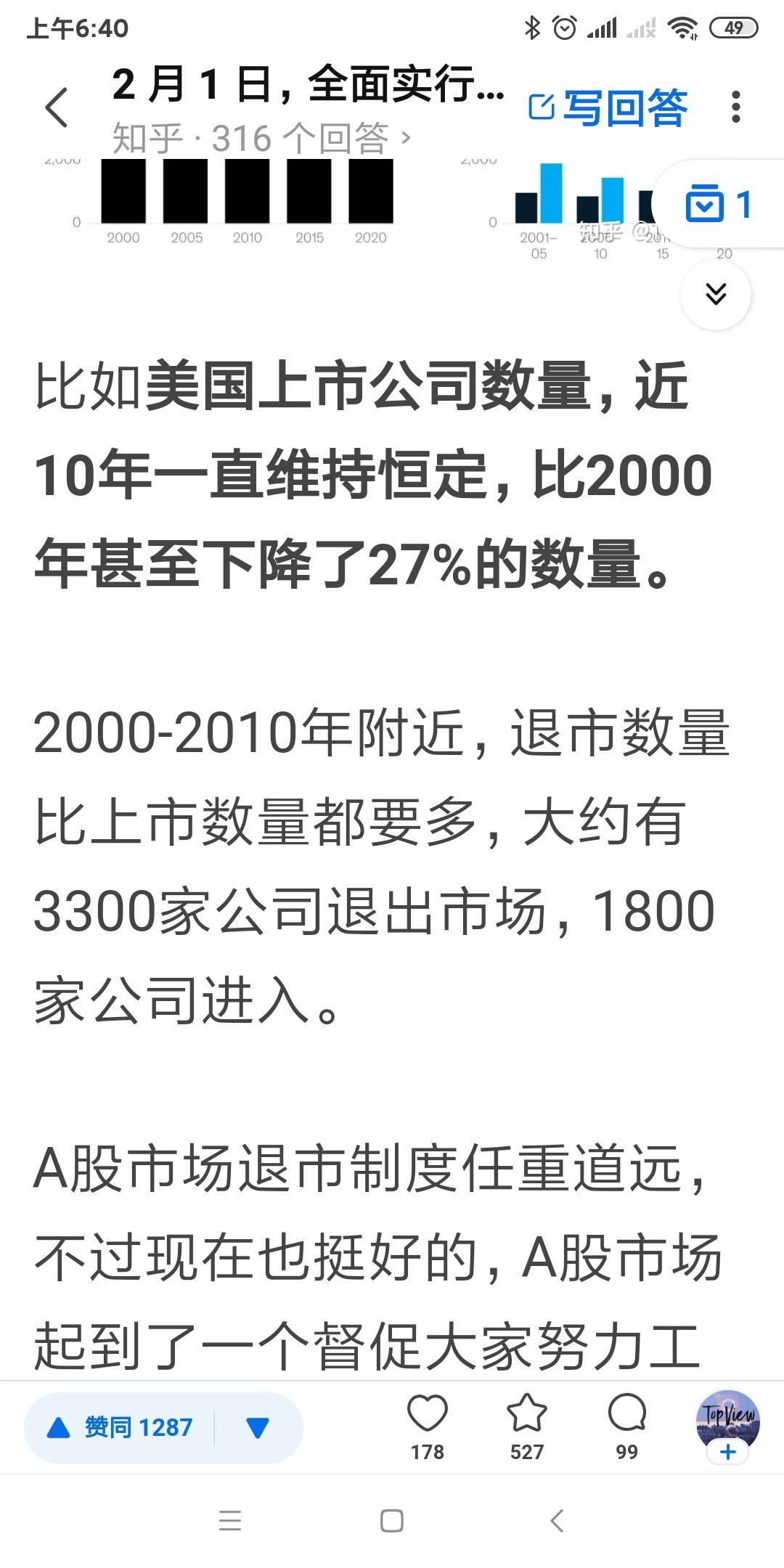The image size is (784, 1568).
Task: Open system recent apps menu
Action: tap(230, 1520)
